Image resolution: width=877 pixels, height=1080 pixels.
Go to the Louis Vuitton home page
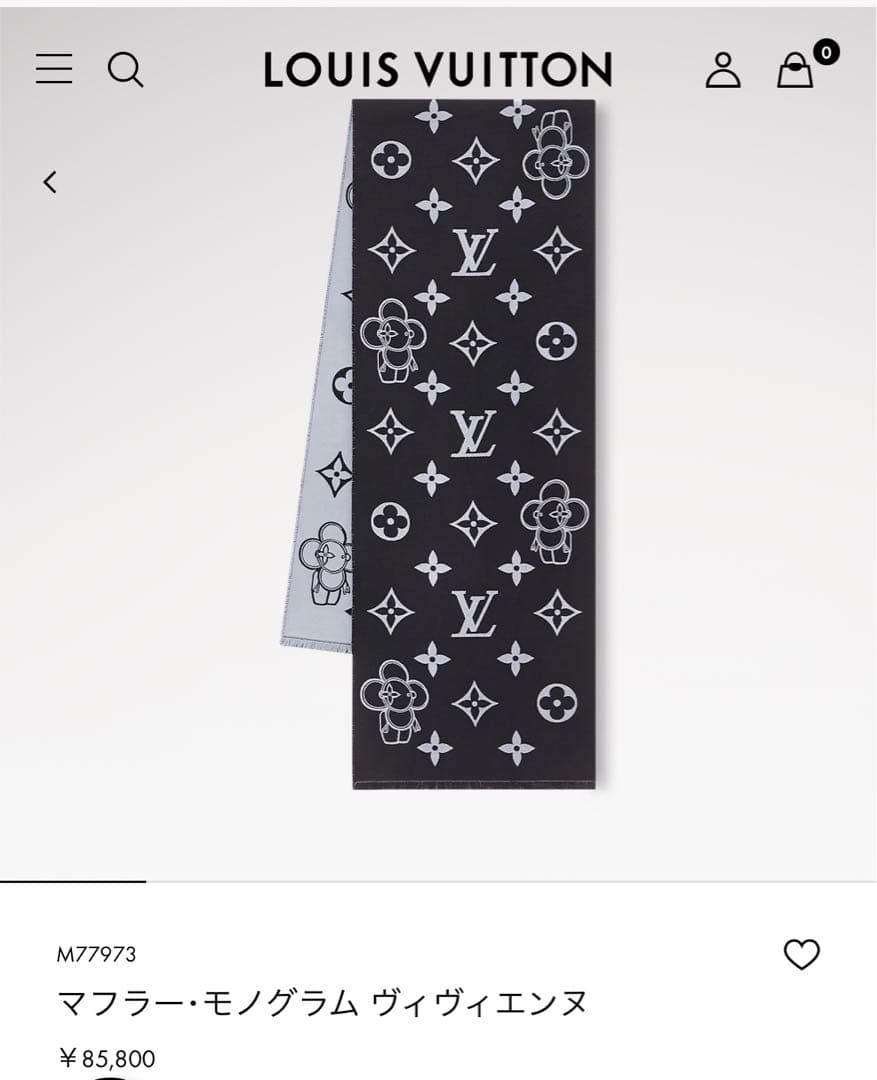coord(438,70)
